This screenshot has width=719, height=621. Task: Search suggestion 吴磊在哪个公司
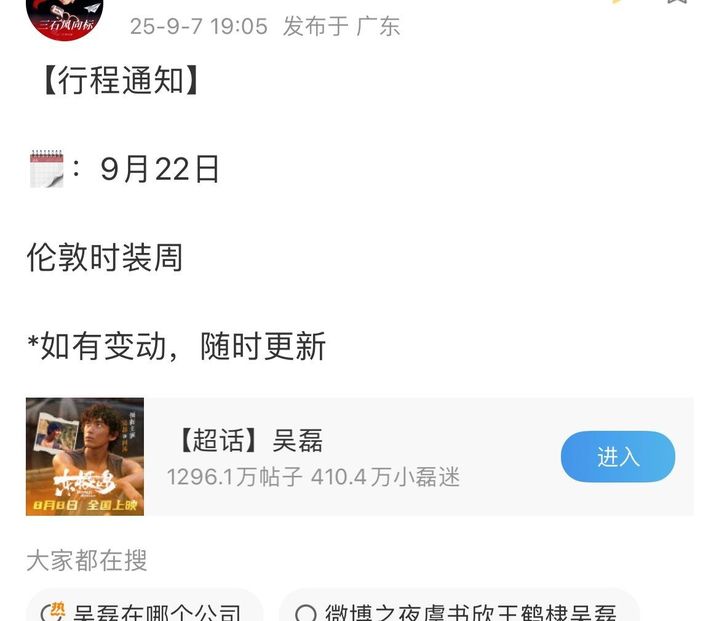click(150, 610)
